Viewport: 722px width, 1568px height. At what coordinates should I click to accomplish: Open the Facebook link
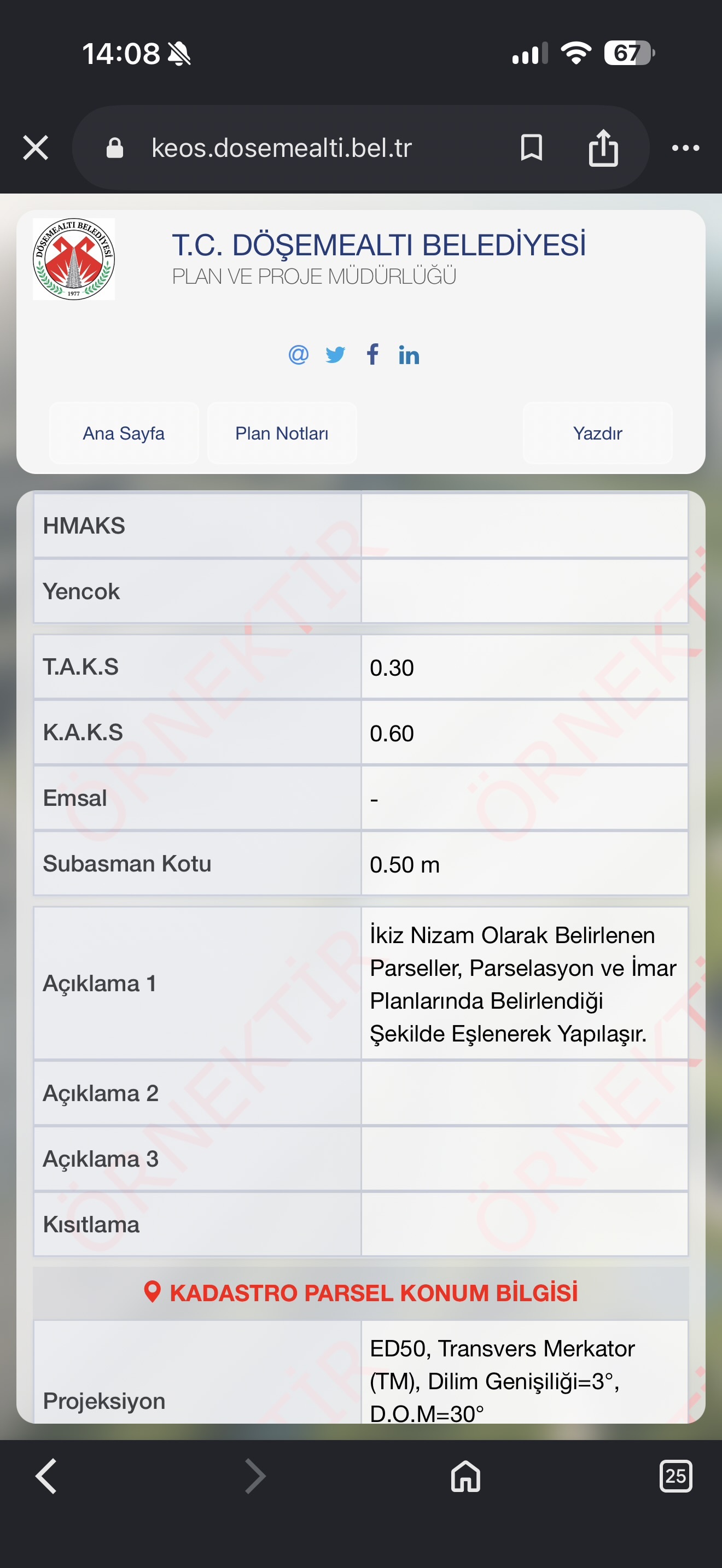pos(372,354)
